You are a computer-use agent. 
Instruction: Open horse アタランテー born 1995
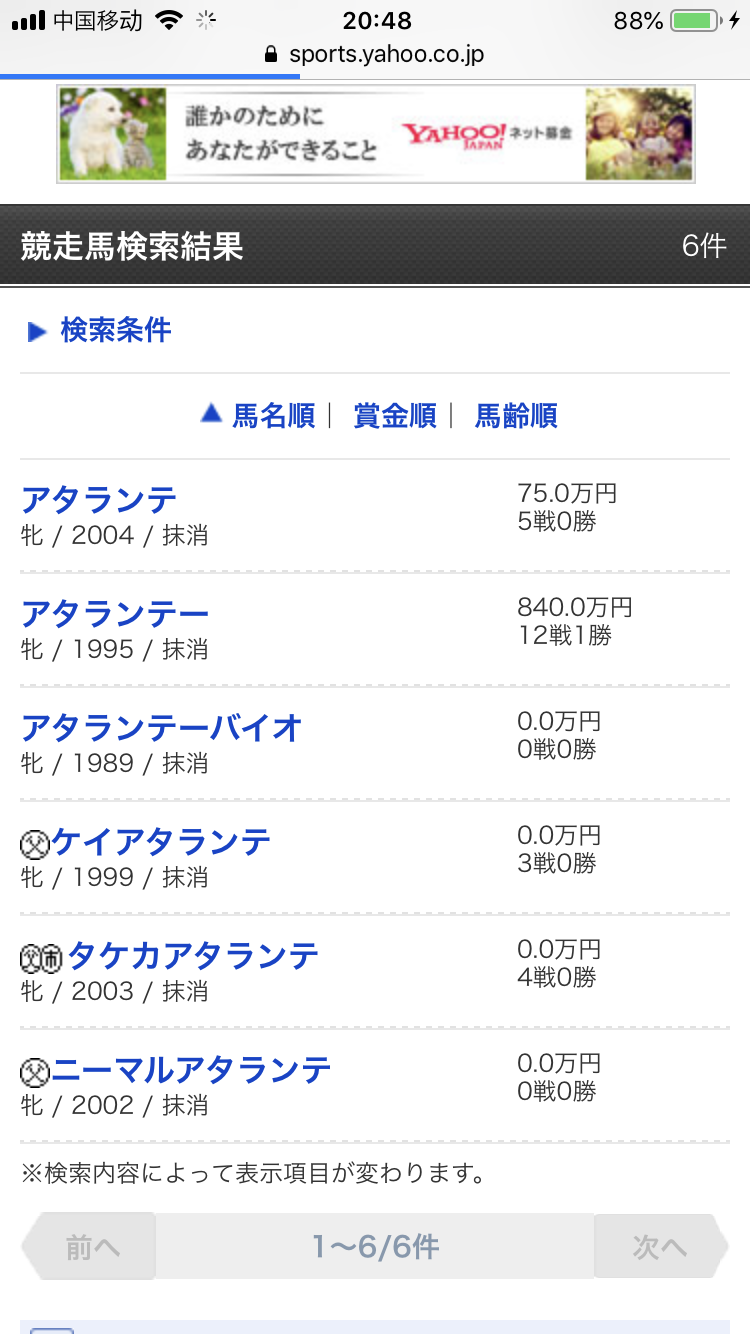pyautogui.click(x=115, y=613)
